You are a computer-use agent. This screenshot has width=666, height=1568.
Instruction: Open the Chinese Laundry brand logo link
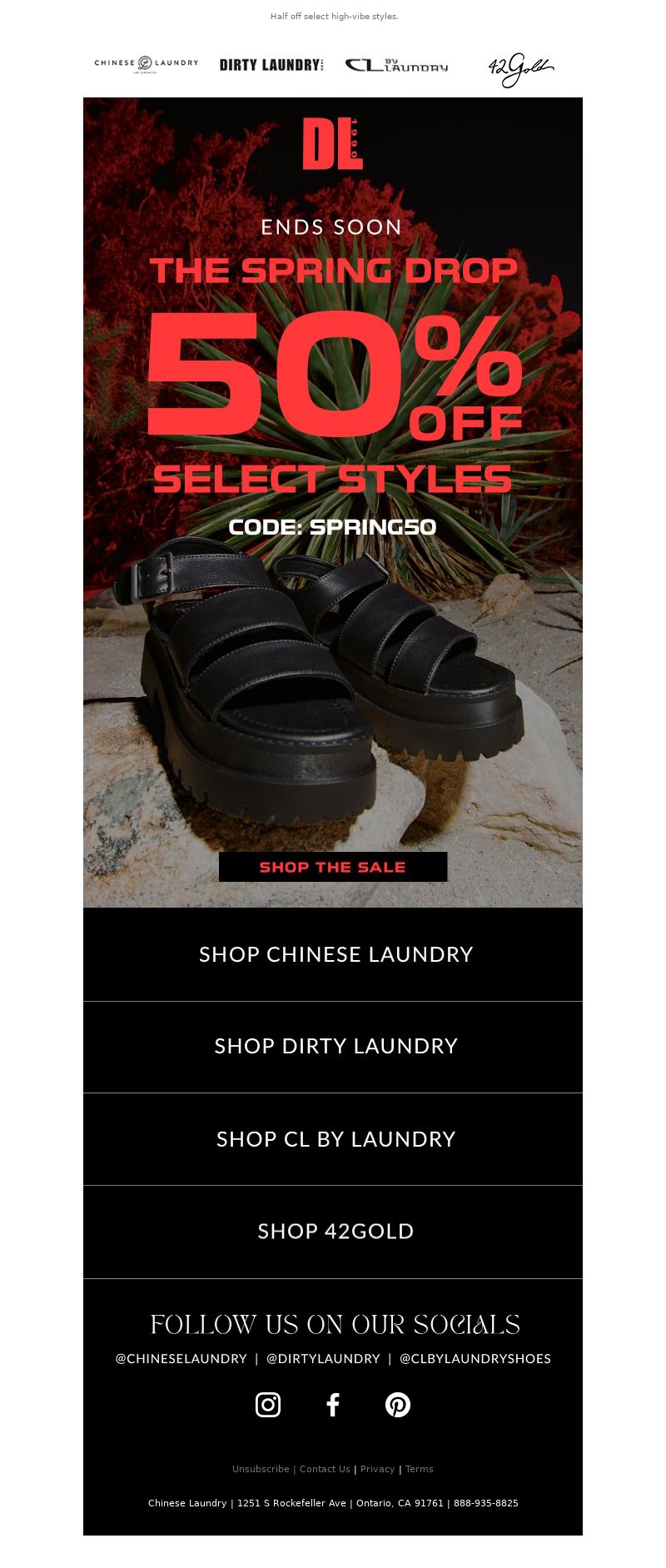click(x=147, y=64)
